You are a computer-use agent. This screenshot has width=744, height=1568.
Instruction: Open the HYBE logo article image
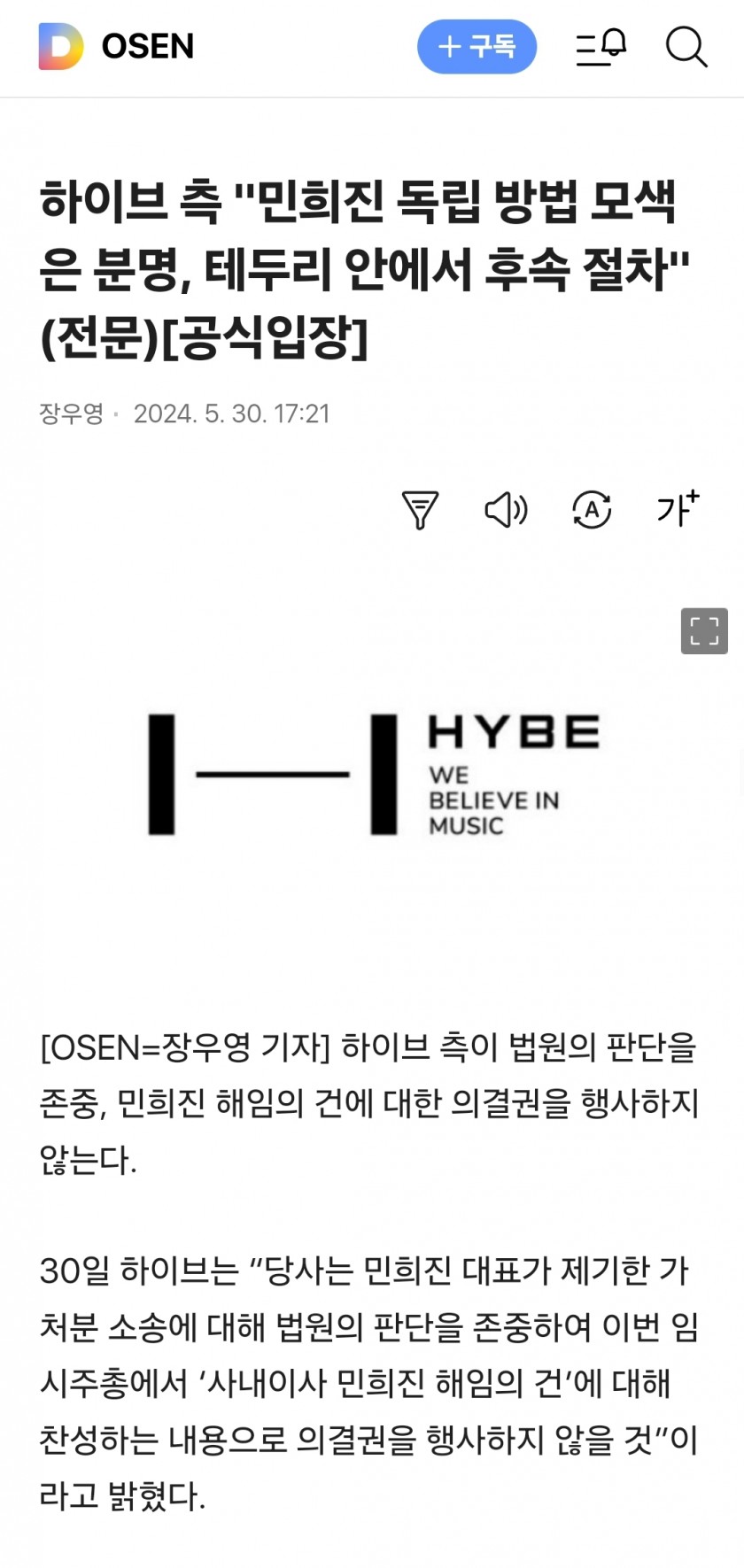pos(372,775)
